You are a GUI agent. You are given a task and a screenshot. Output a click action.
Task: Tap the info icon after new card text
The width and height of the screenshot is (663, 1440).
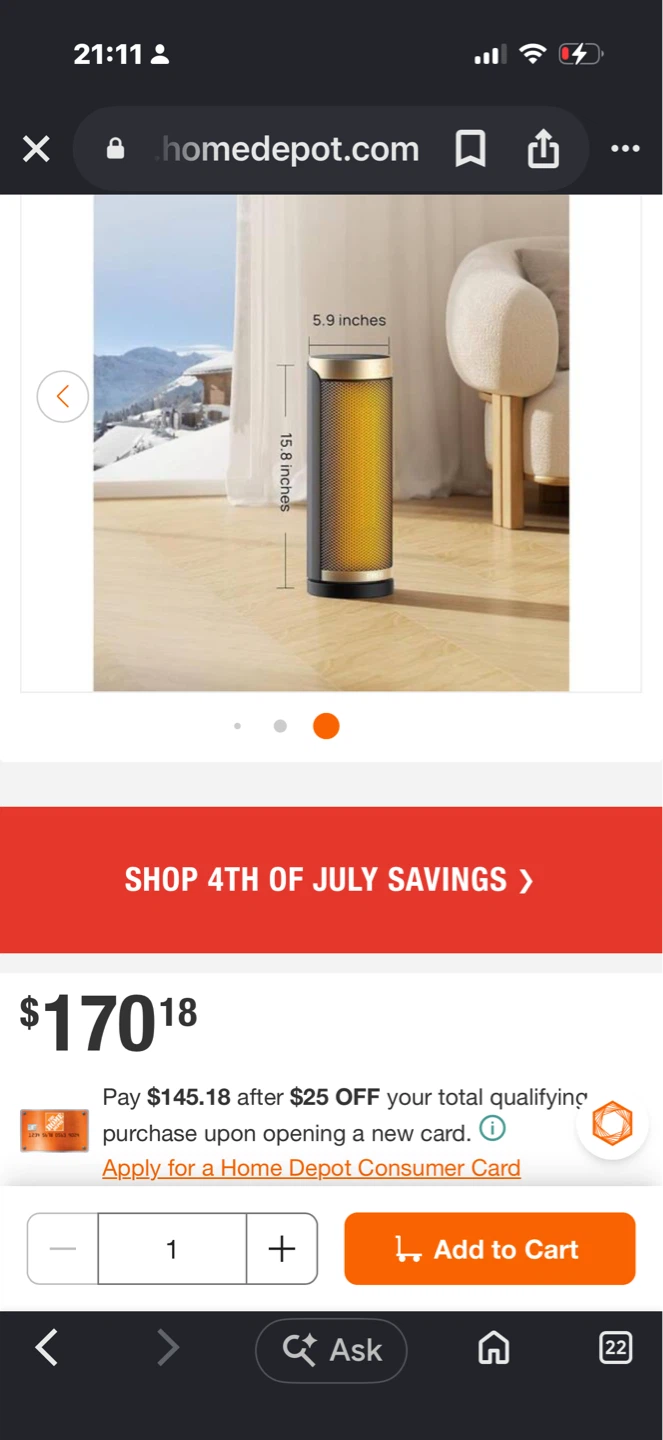[492, 1130]
